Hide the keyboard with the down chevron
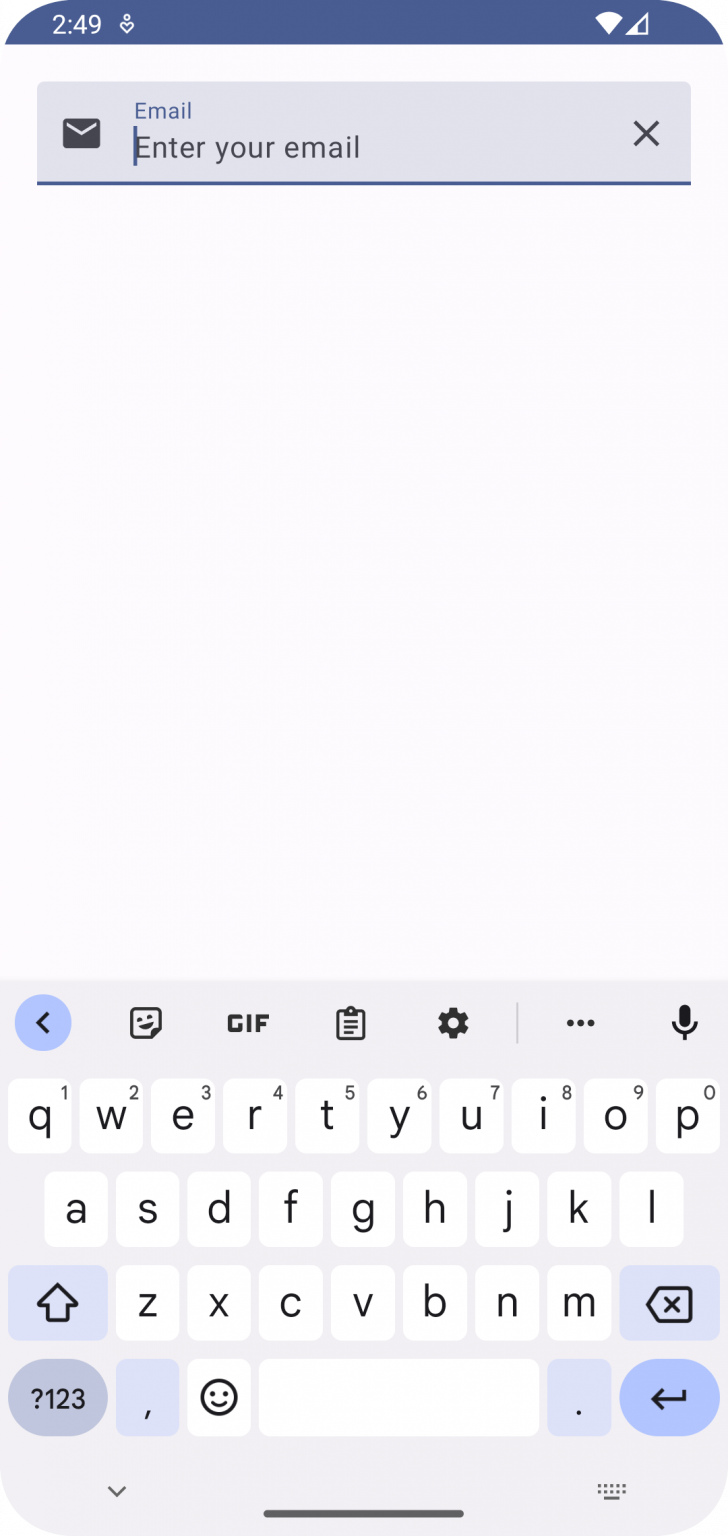Screen dimensions: 728x1536 (x=117, y=1491)
